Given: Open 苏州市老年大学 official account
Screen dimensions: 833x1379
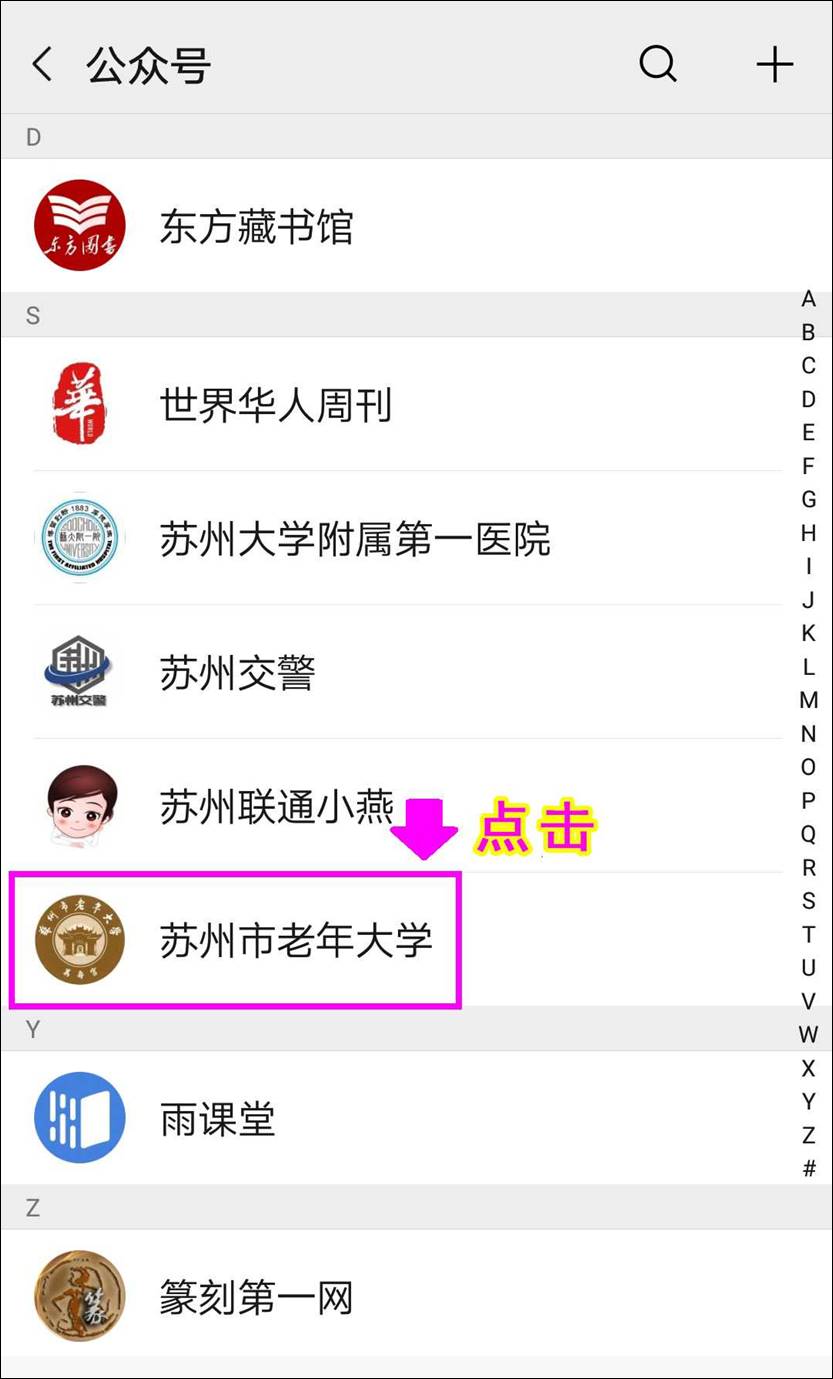Looking at the screenshot, I should tap(296, 940).
